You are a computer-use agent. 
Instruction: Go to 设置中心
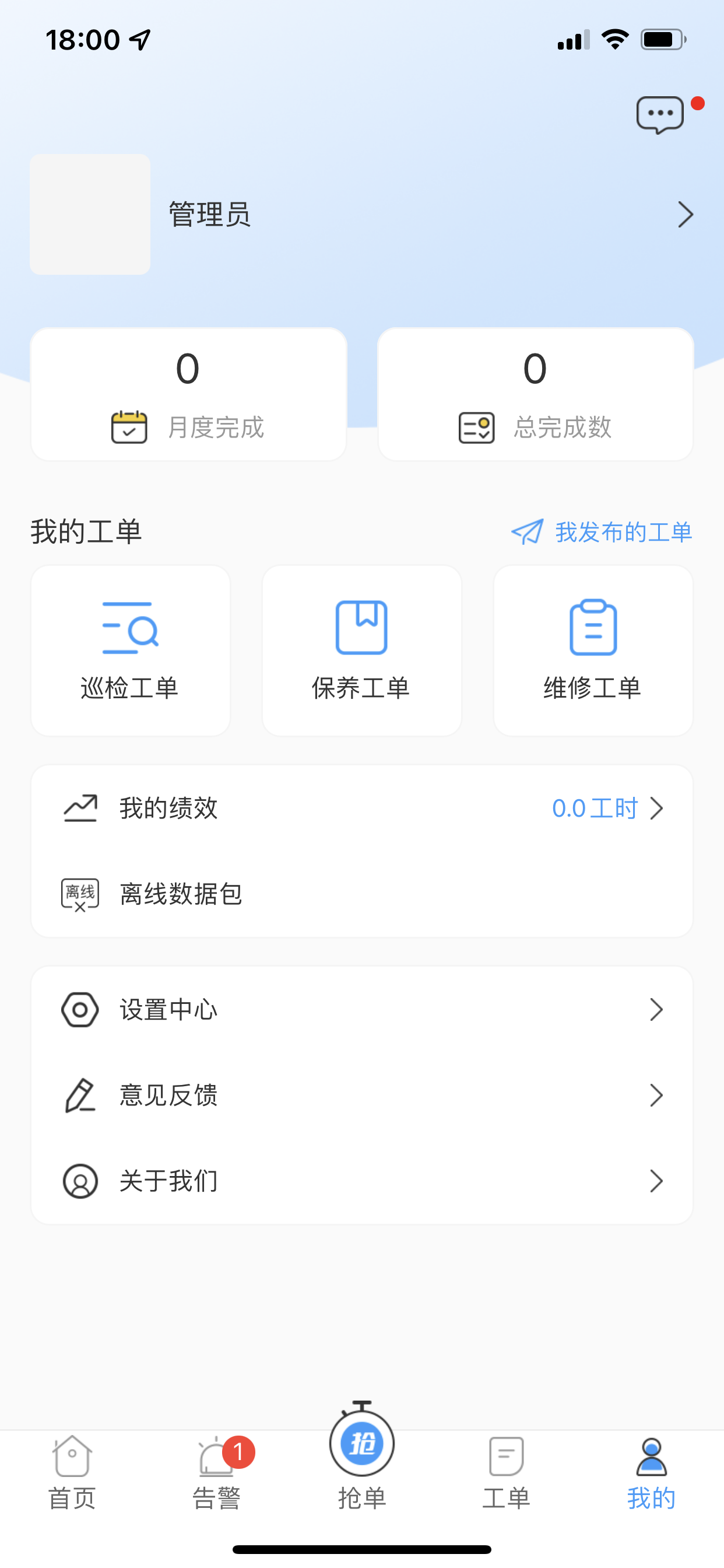tap(361, 1010)
